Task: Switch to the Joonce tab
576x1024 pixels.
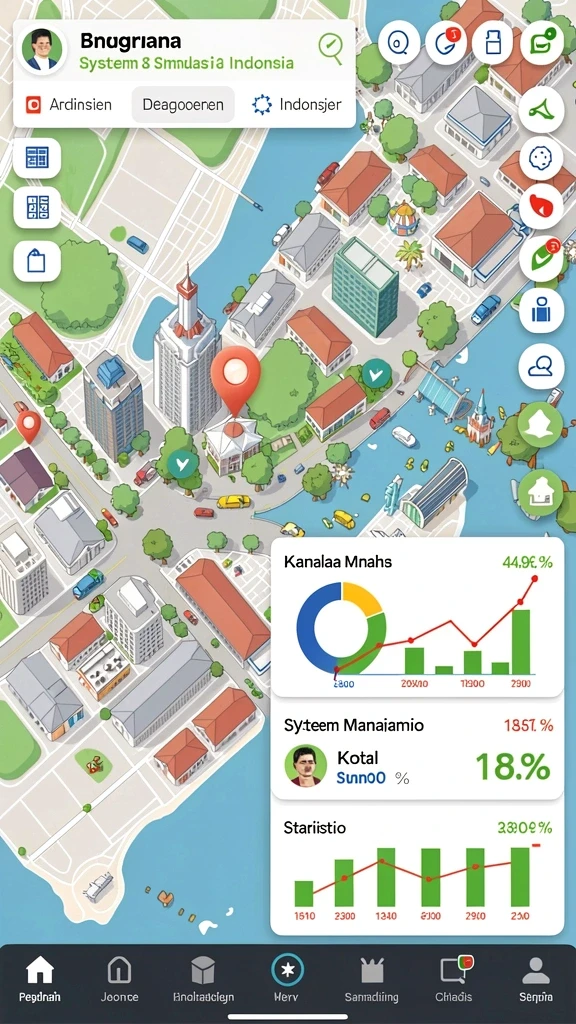Action: [120, 980]
